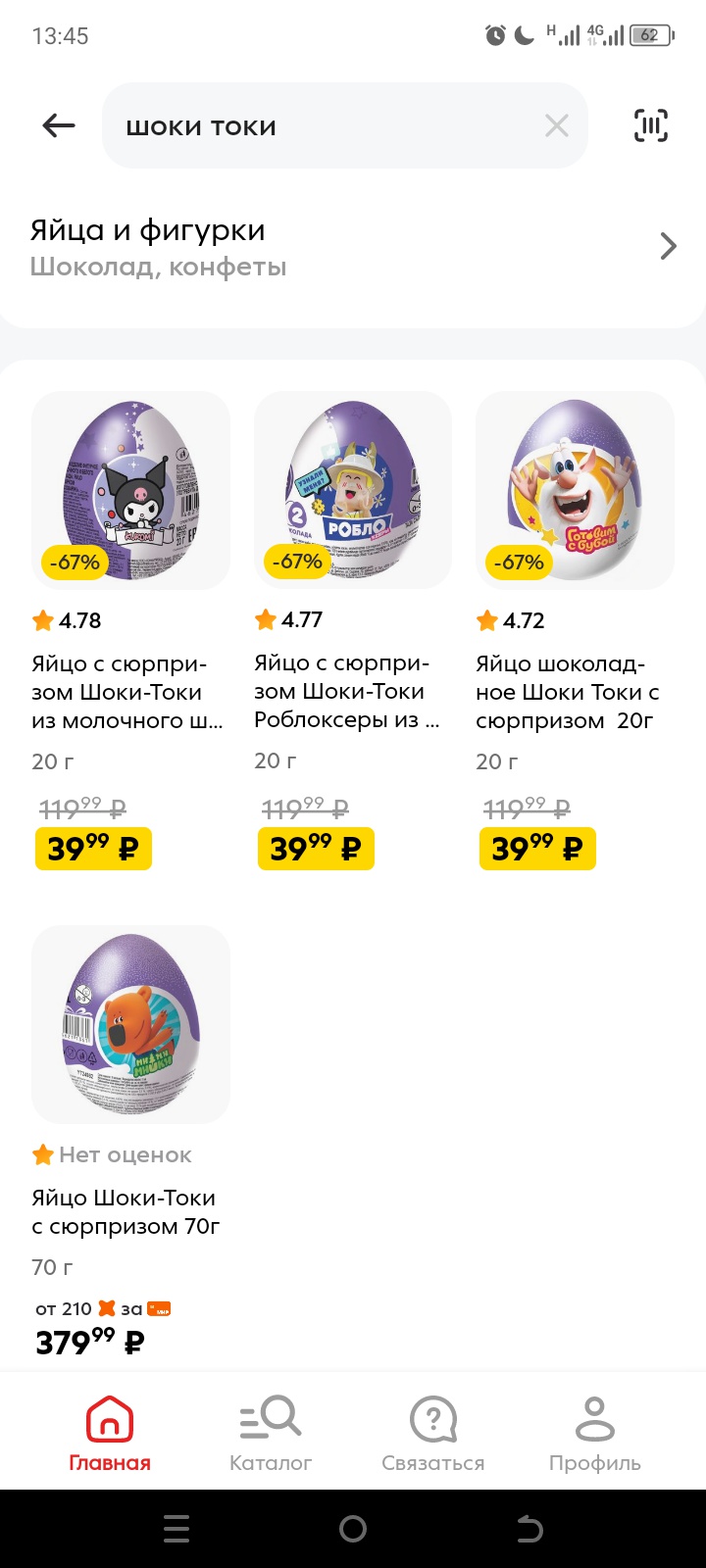Select the Буба chocolate egg rated 4.72

(575, 491)
